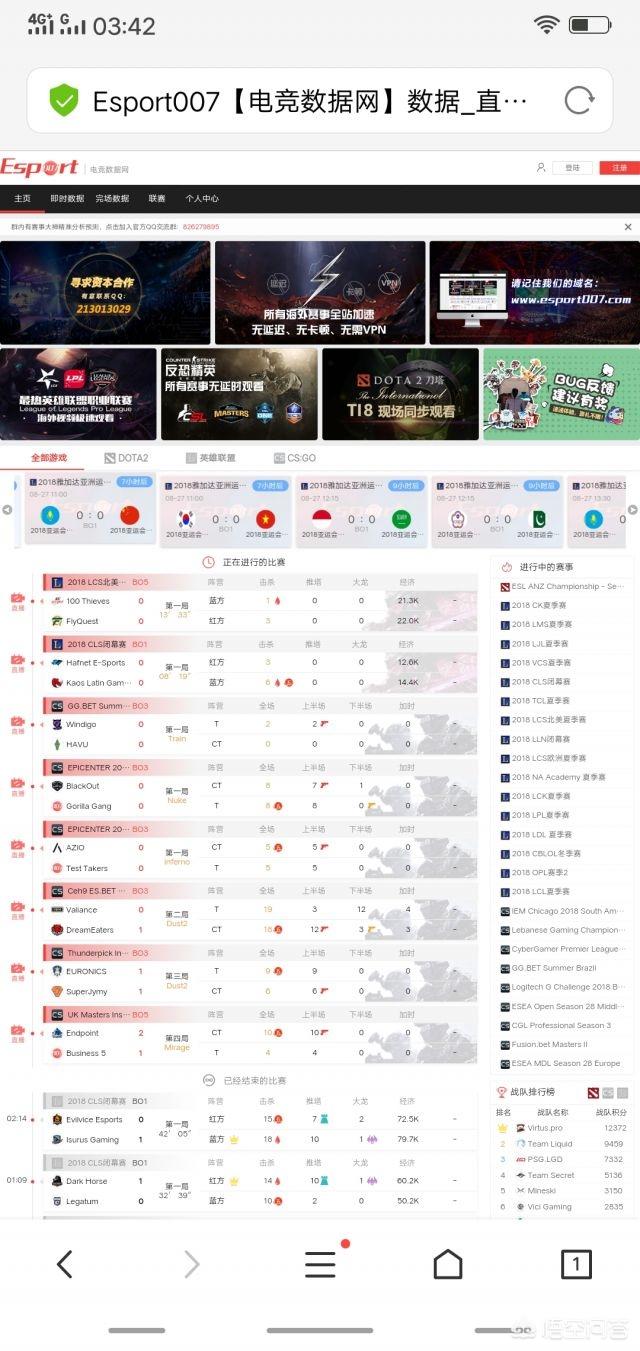Image resolution: width=640 pixels, height=1351 pixels.
Task: Go to the browser home page
Action: pyautogui.click(x=448, y=1265)
